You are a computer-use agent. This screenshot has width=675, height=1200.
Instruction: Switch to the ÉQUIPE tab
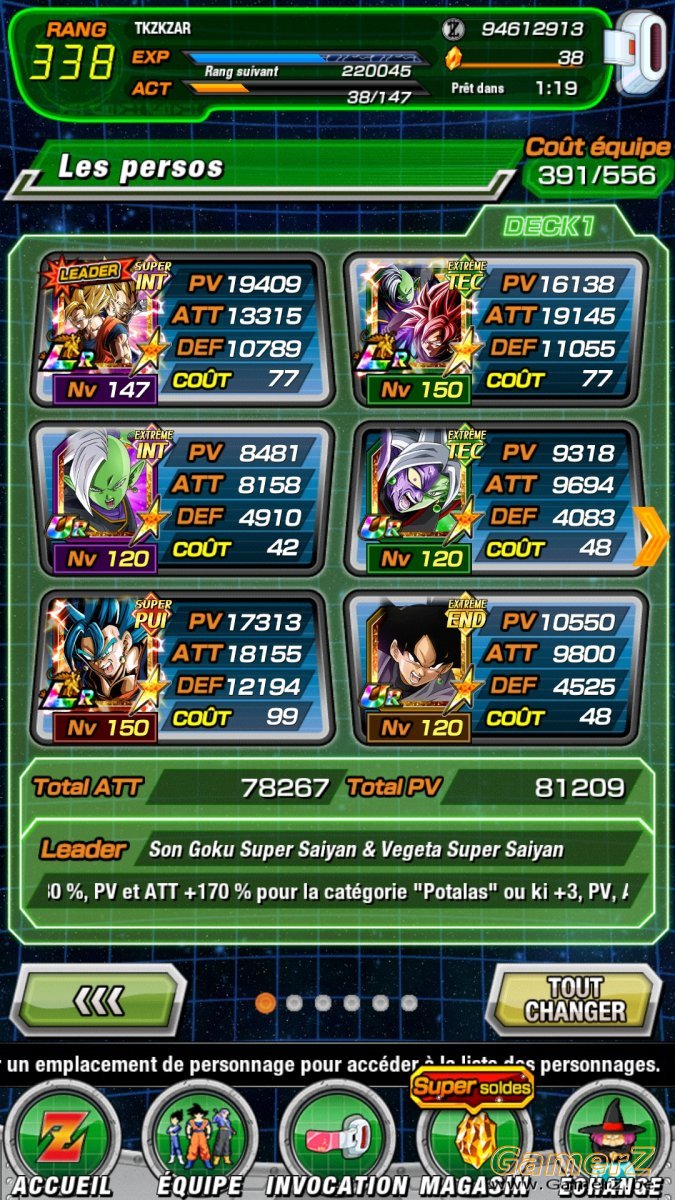click(200, 1140)
